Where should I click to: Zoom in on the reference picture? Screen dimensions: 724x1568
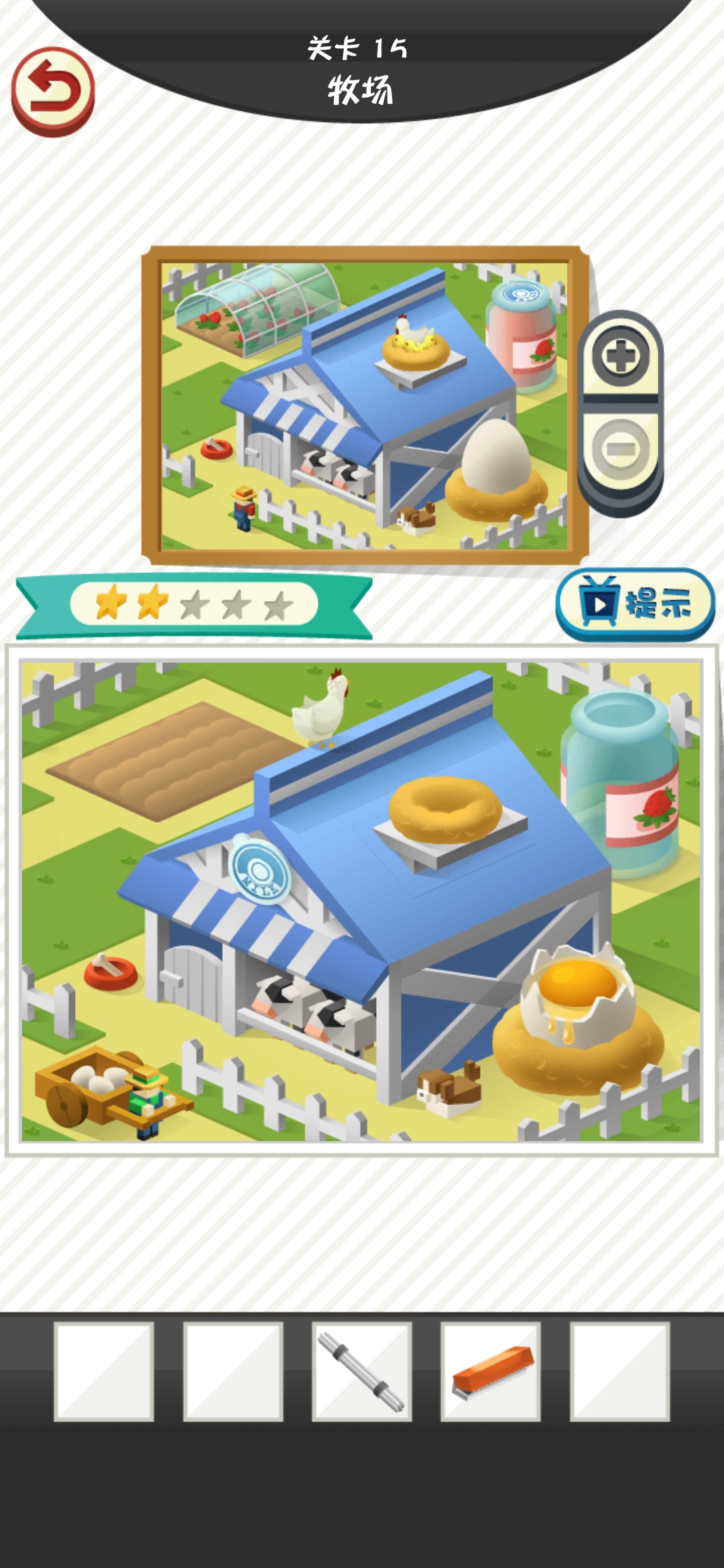[620, 357]
